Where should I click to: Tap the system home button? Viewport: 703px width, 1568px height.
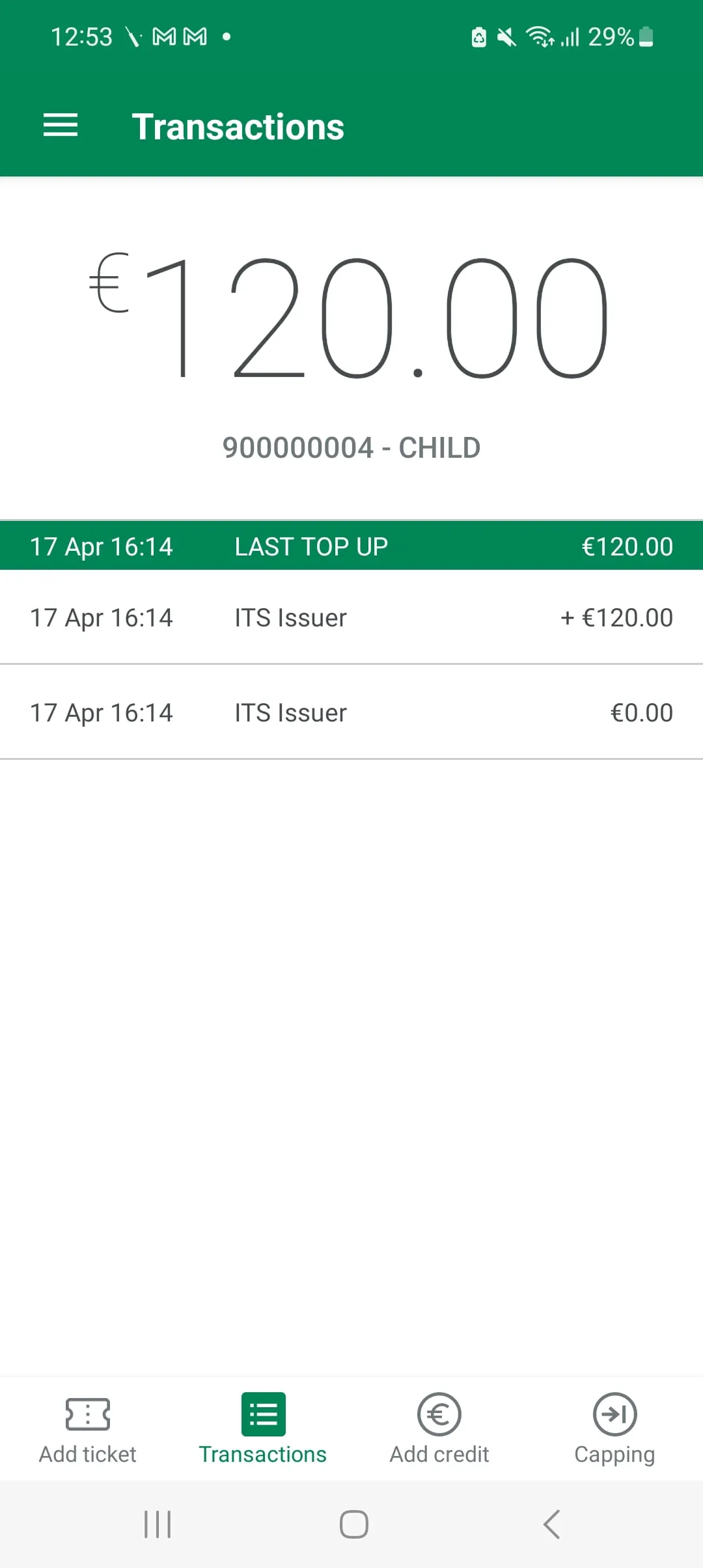(x=353, y=1524)
